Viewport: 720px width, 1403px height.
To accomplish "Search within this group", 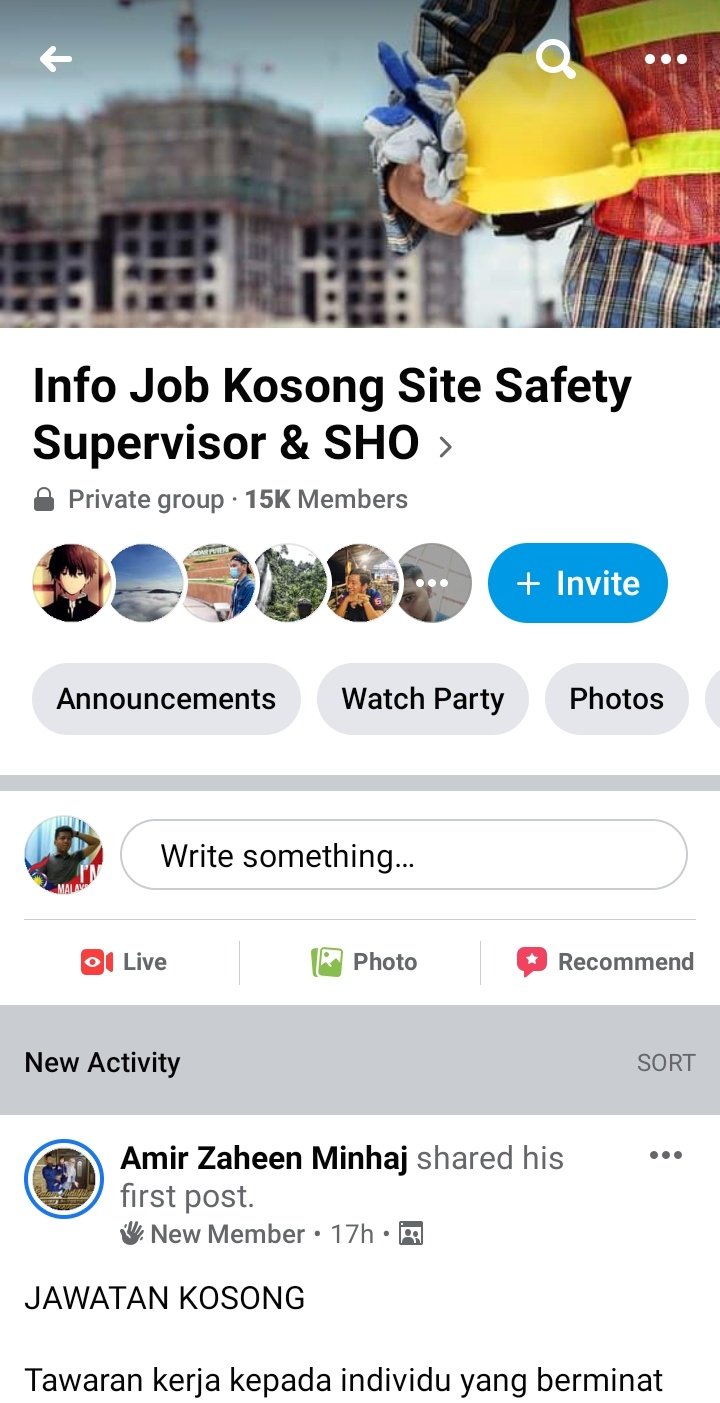I will 556,60.
